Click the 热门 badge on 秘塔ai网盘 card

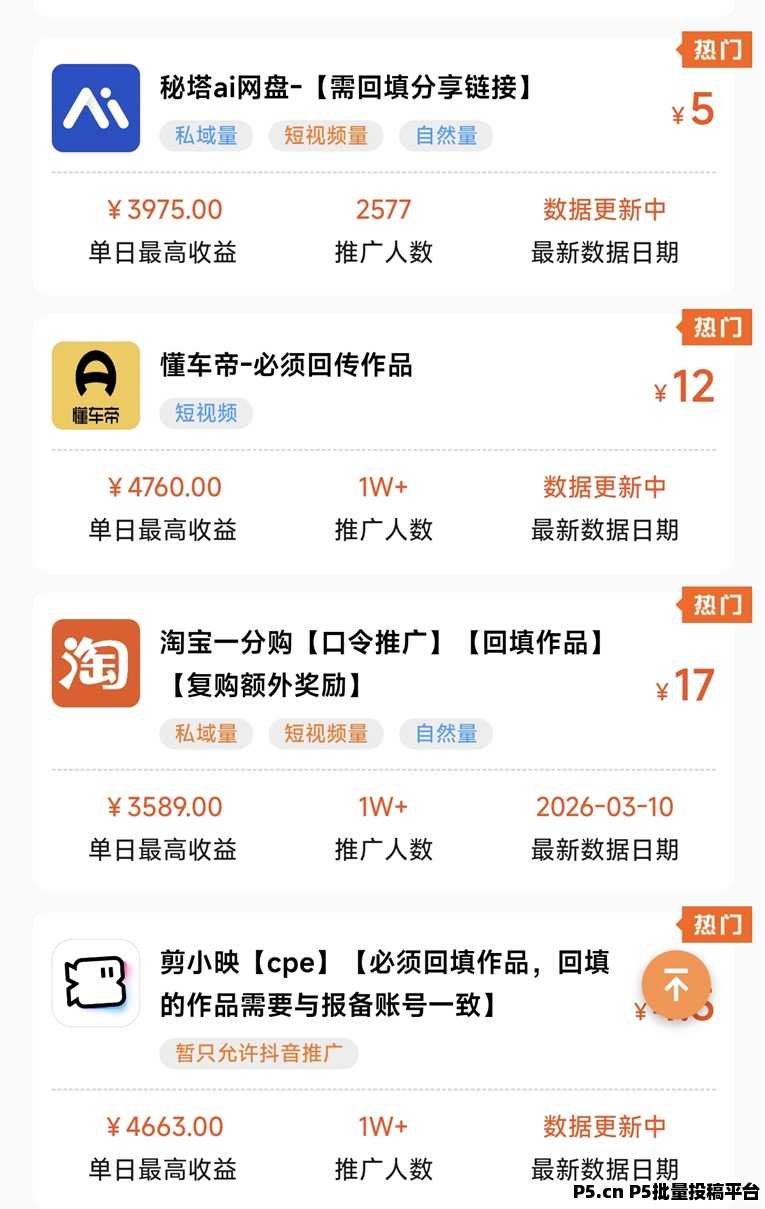click(x=716, y=47)
